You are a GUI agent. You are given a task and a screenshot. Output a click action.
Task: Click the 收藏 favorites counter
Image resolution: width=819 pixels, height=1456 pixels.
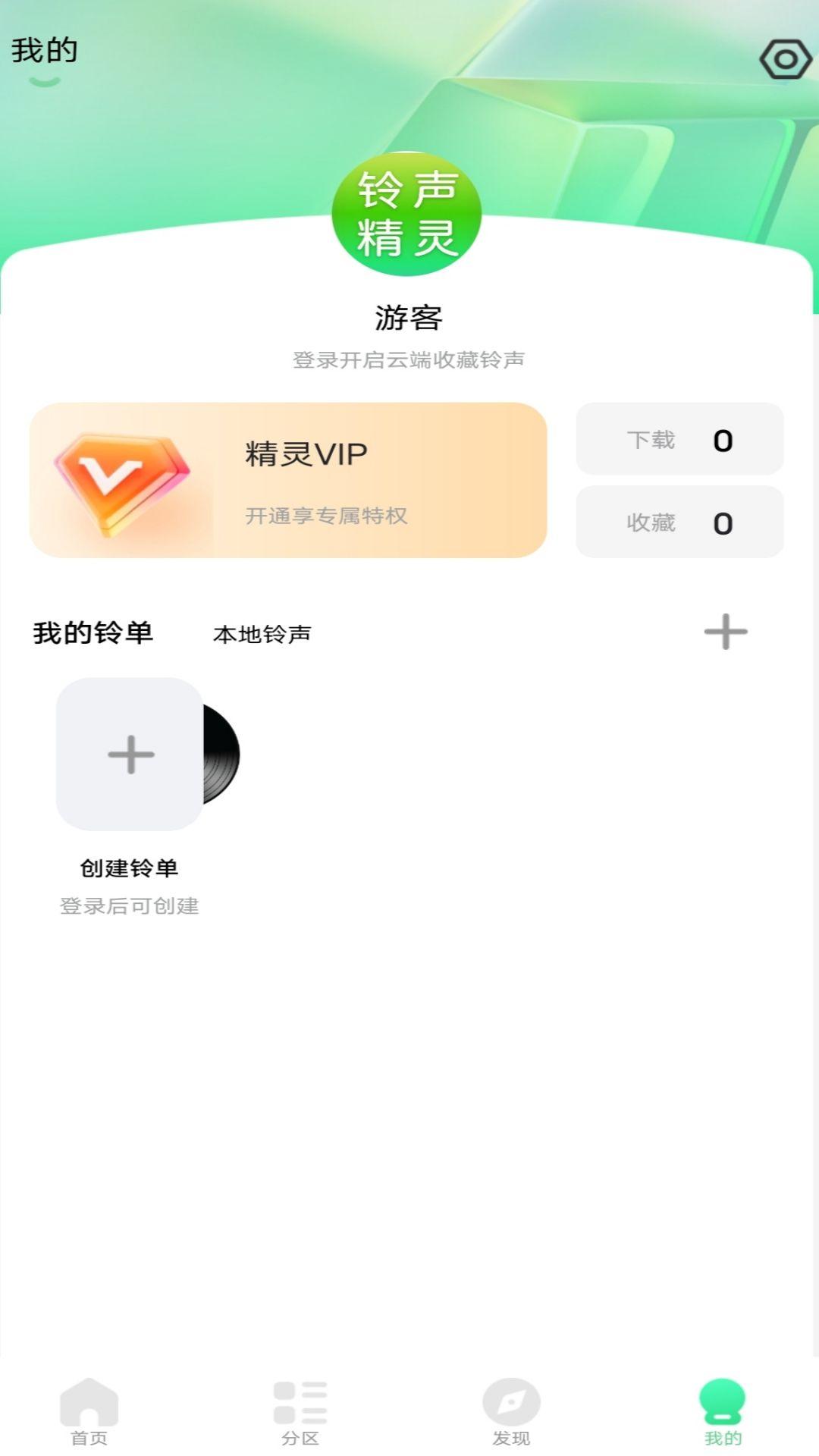click(679, 522)
